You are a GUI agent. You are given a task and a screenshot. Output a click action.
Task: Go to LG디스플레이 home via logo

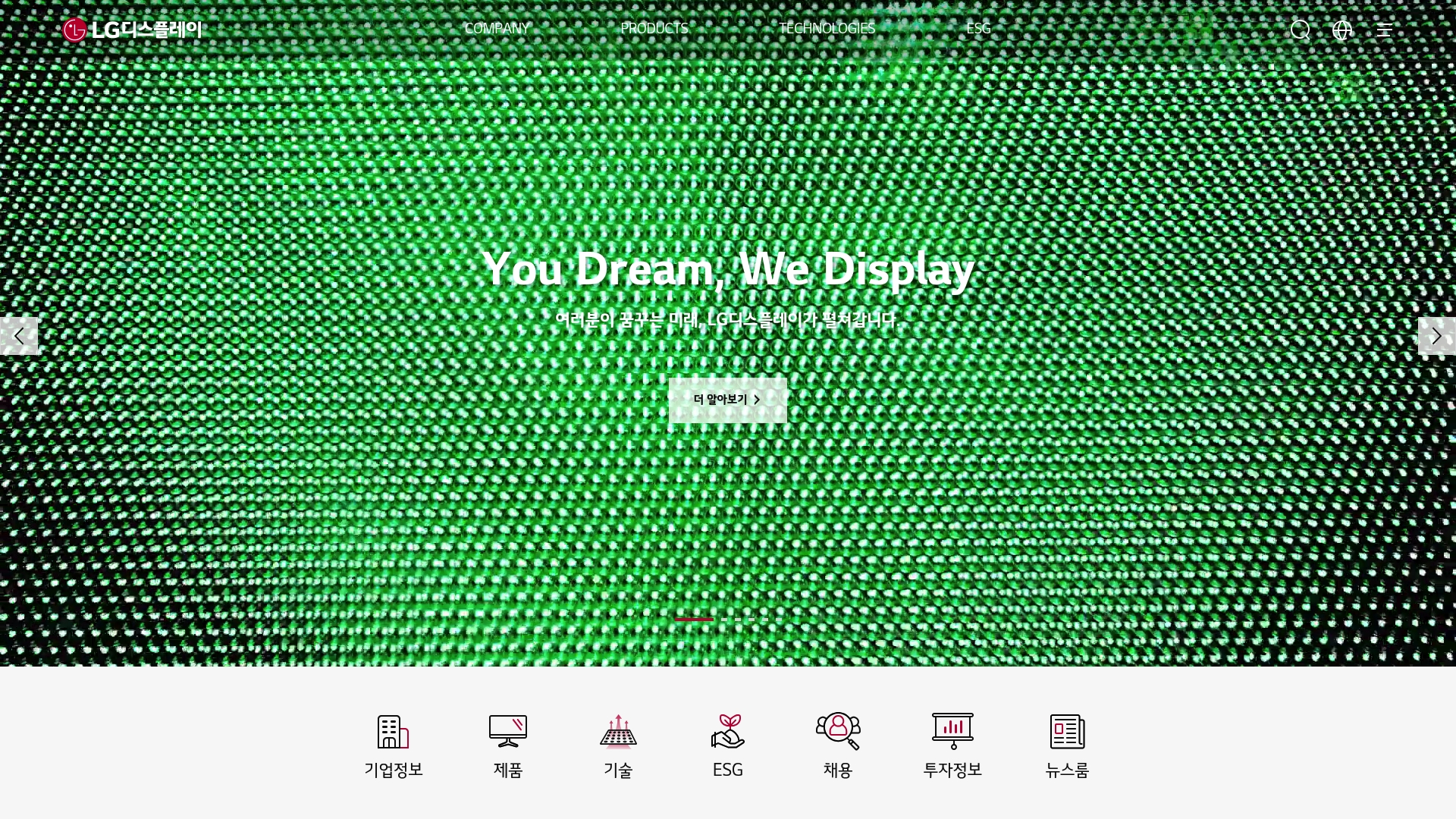pos(133,30)
